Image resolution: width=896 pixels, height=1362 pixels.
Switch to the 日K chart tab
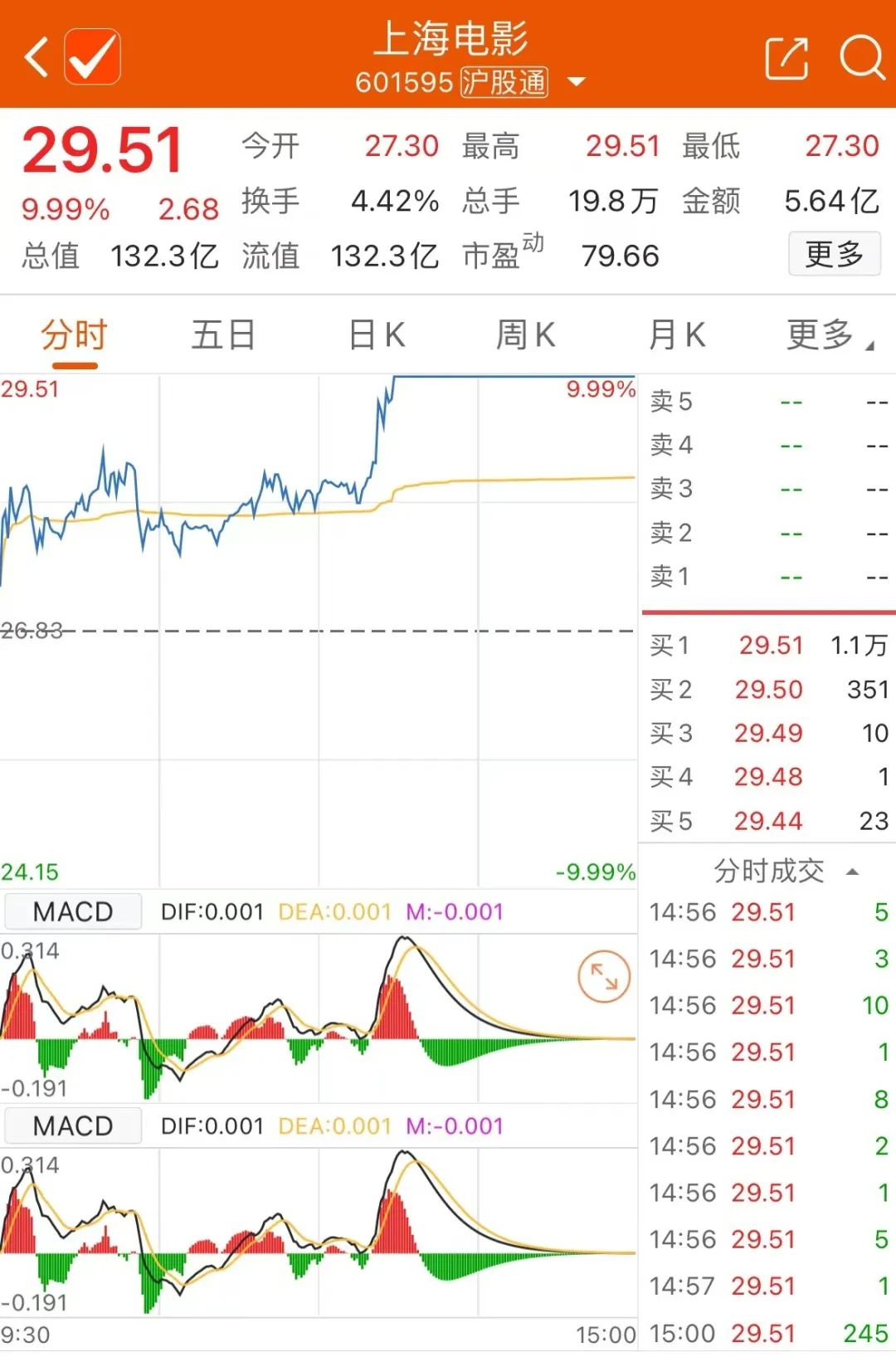click(x=377, y=336)
